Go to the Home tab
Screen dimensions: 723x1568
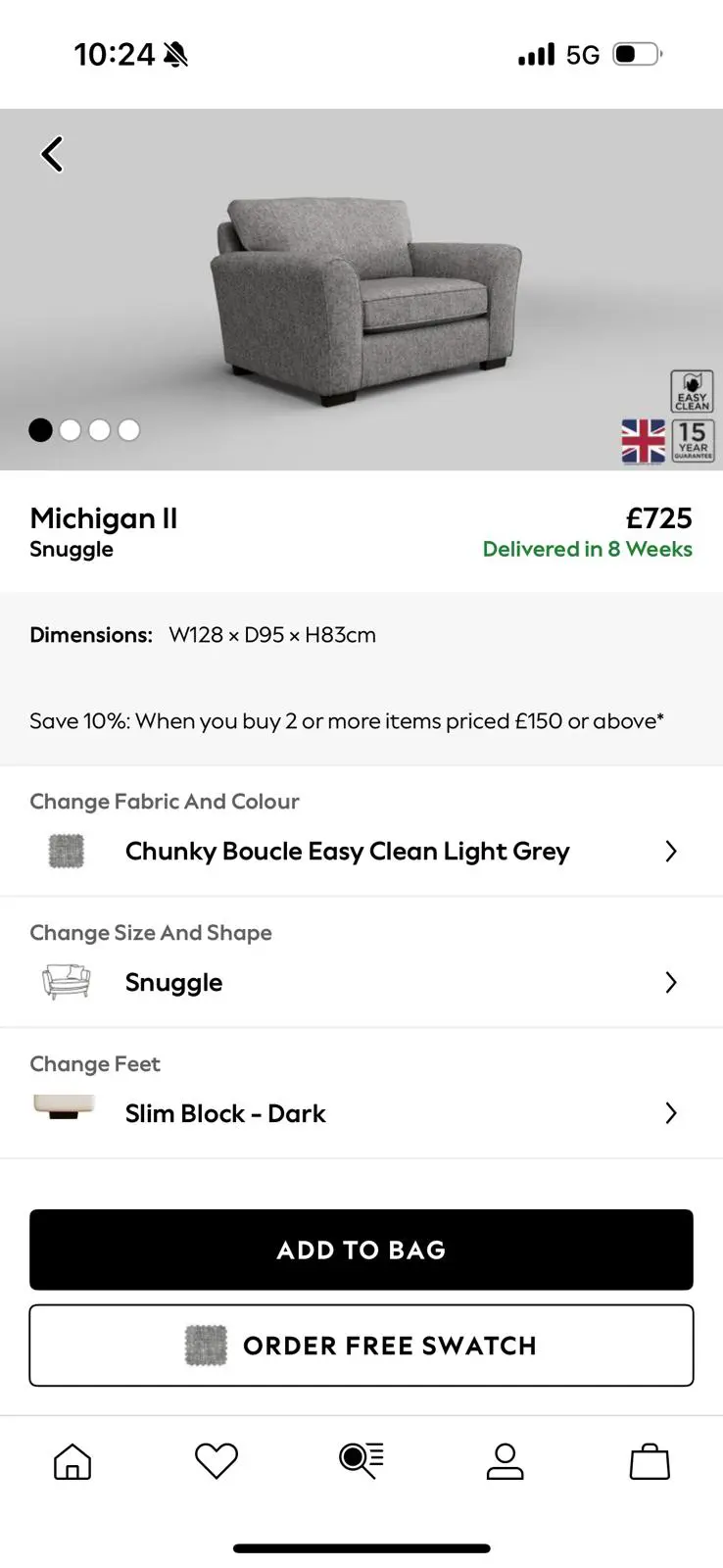point(72,1461)
